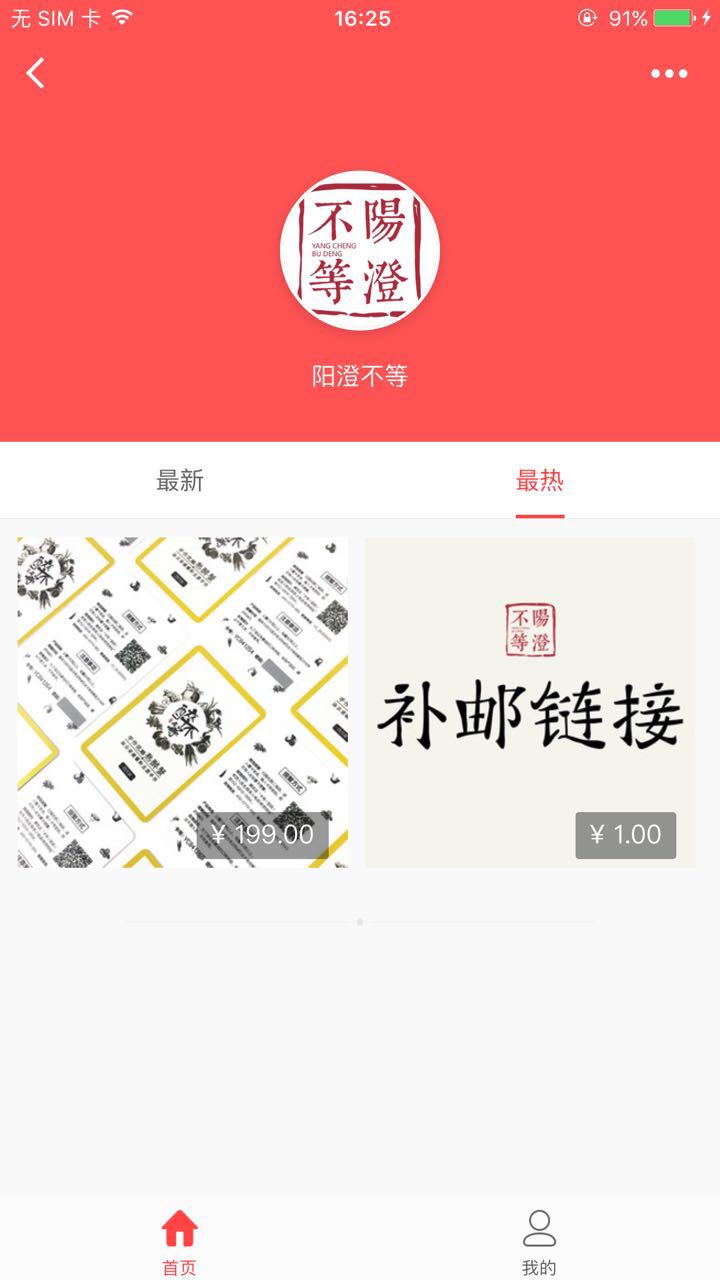720x1280 pixels.
Task: Go to the 首页 home tab
Action: (x=180, y=1240)
